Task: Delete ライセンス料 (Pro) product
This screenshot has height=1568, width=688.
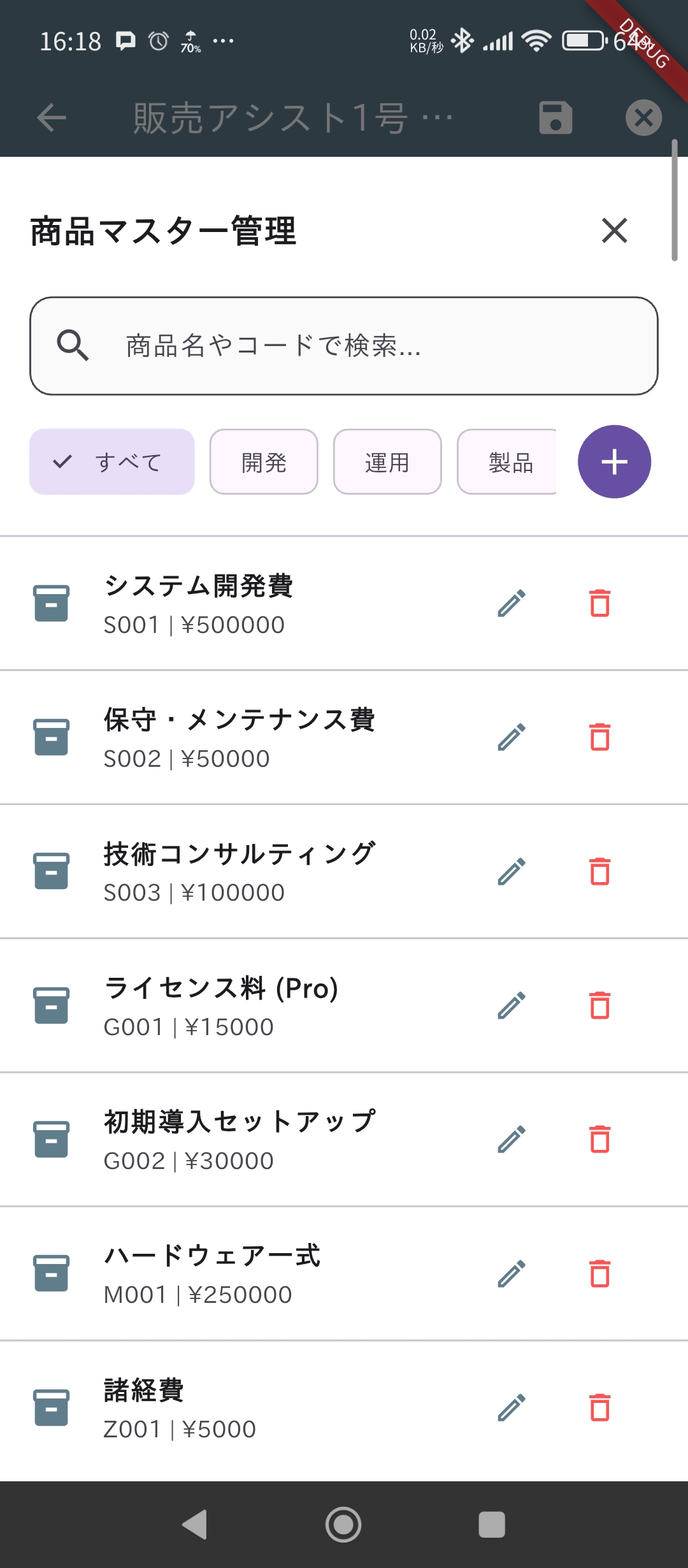Action: (599, 1005)
